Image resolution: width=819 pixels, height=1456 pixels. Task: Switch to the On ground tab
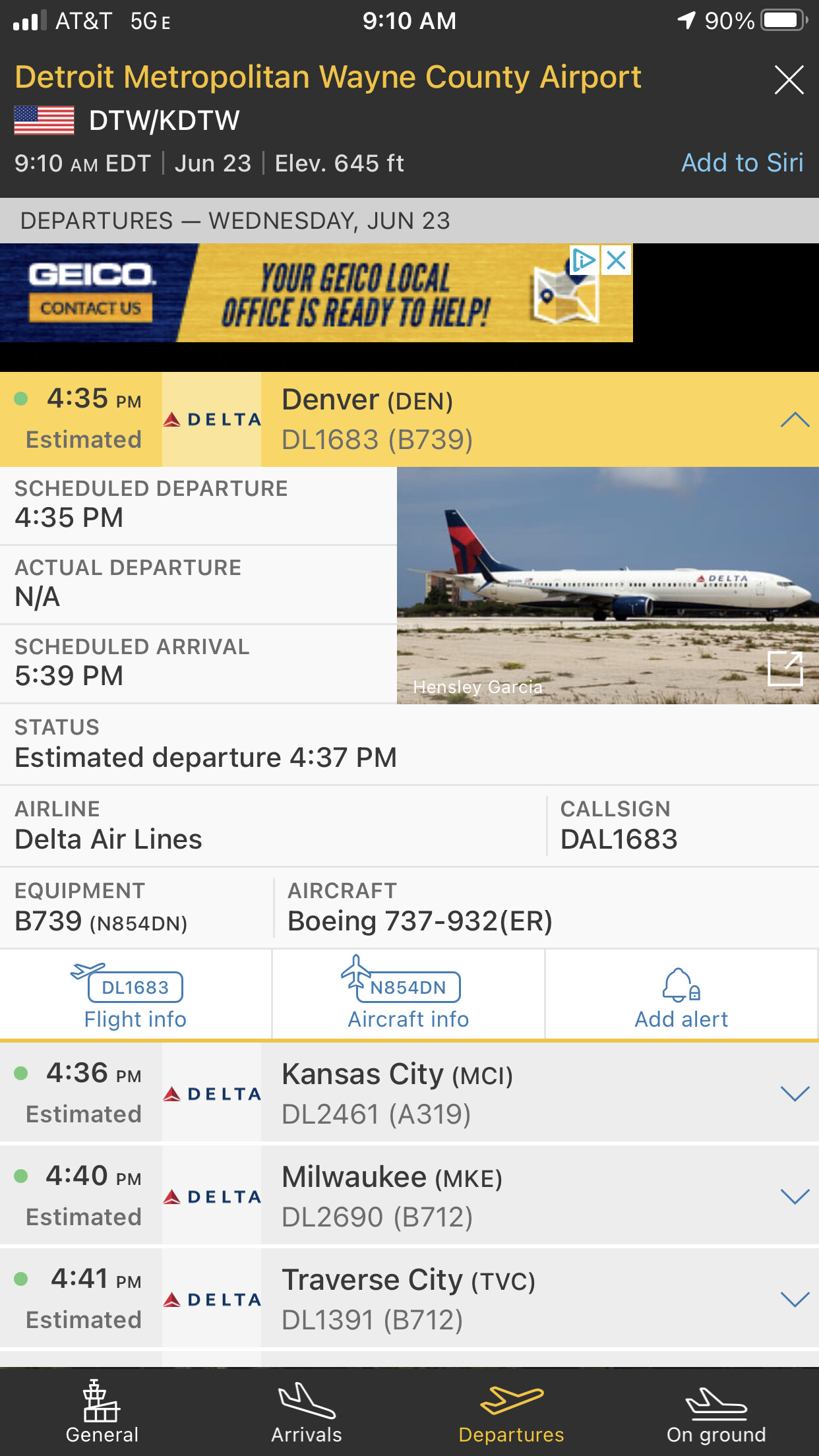click(716, 1412)
